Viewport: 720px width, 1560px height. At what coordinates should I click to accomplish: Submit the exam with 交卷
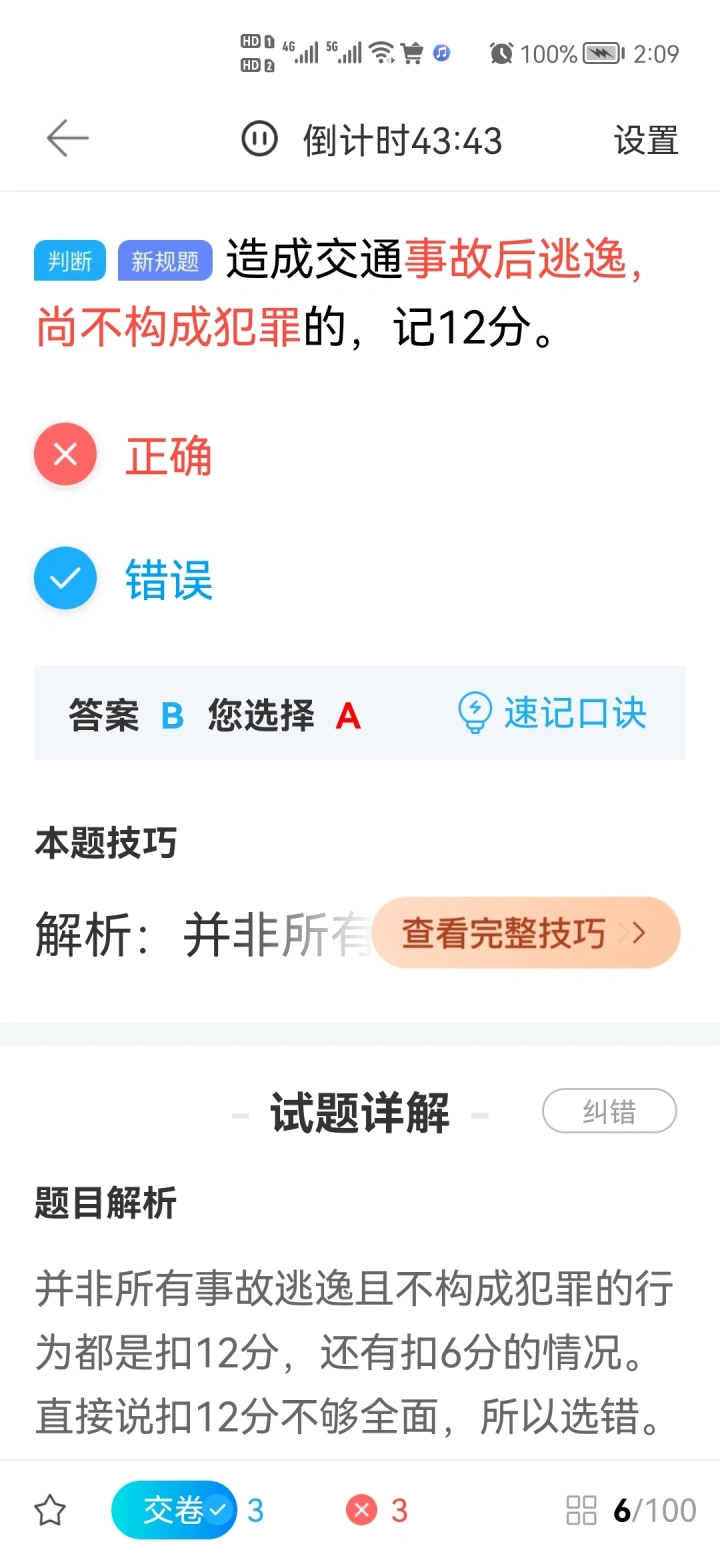pyautogui.click(x=174, y=1510)
